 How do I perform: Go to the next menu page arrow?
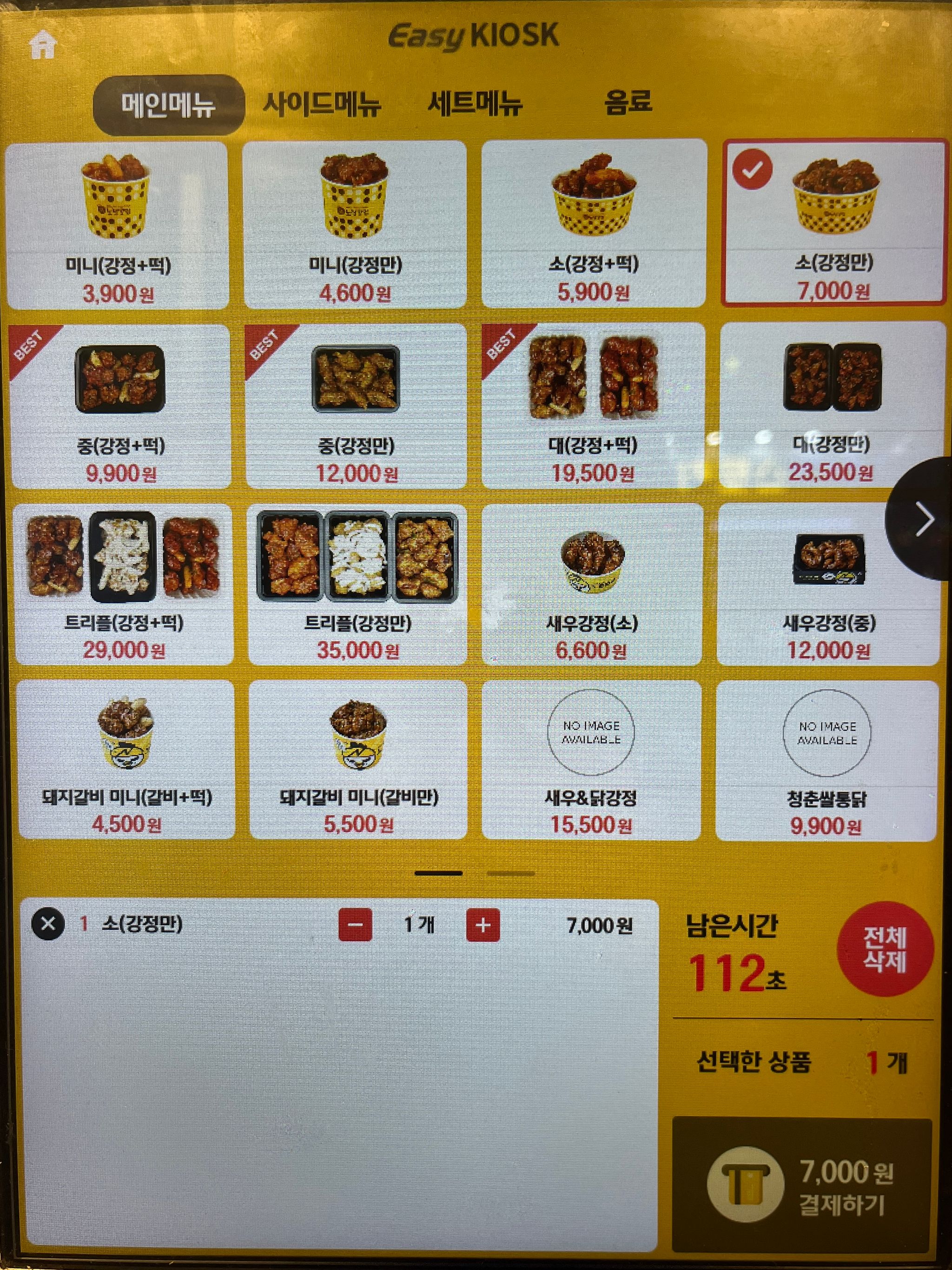(923, 519)
